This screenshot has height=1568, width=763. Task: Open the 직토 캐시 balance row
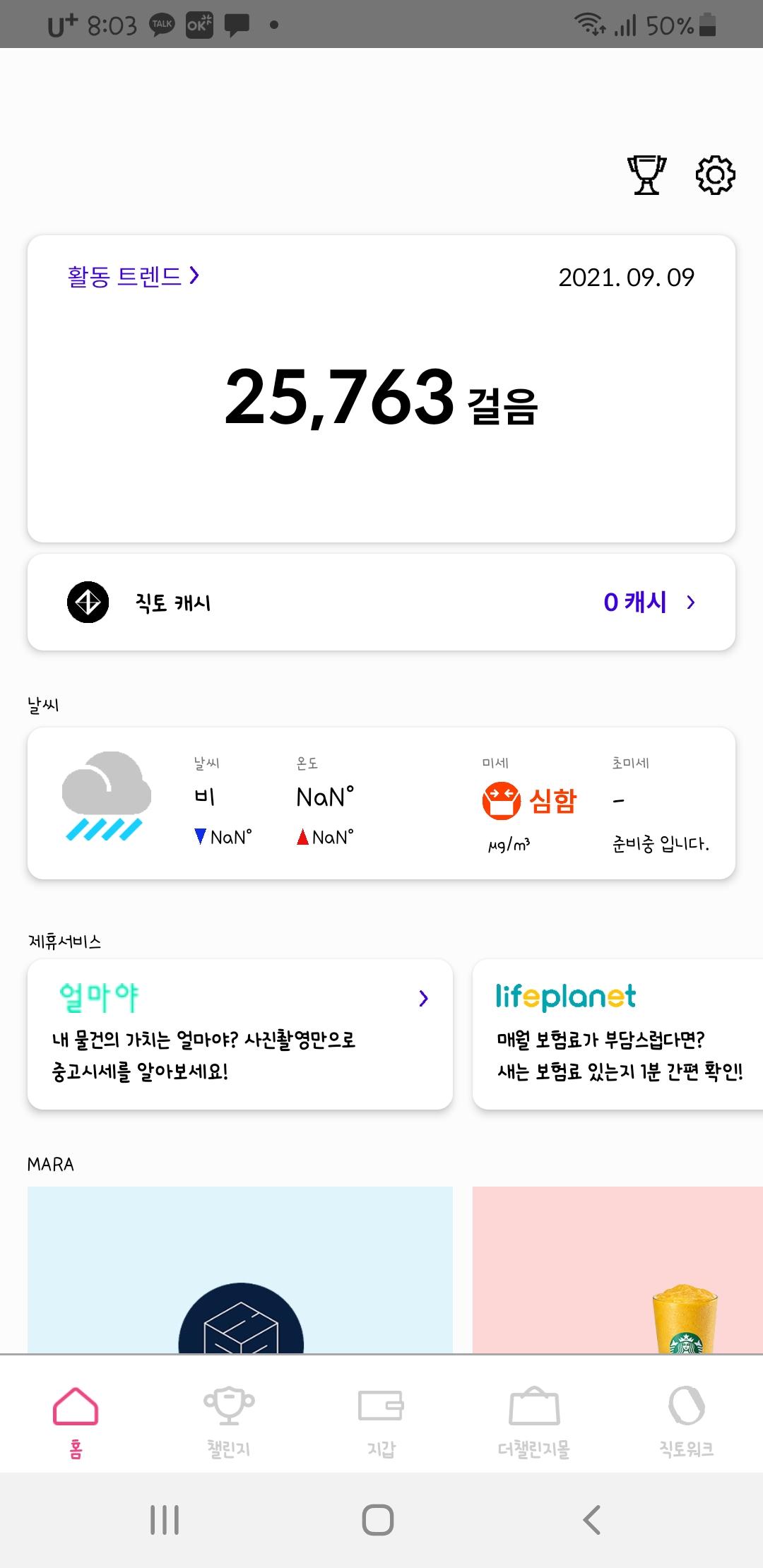[381, 602]
